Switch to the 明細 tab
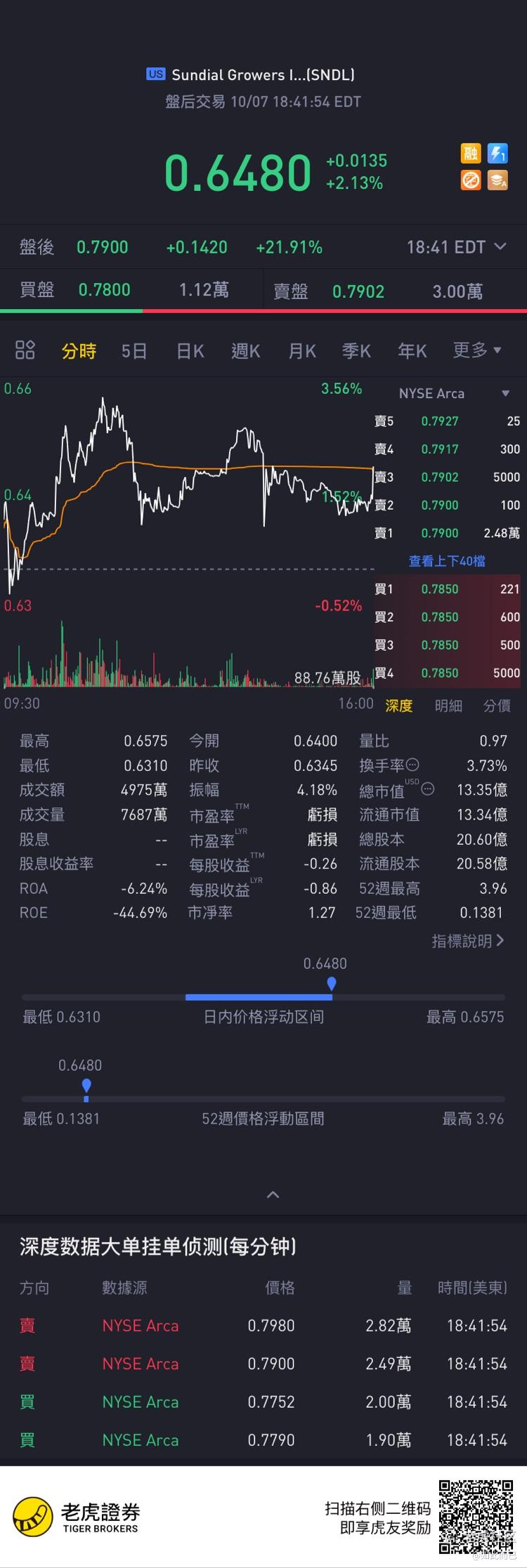 coord(448,706)
